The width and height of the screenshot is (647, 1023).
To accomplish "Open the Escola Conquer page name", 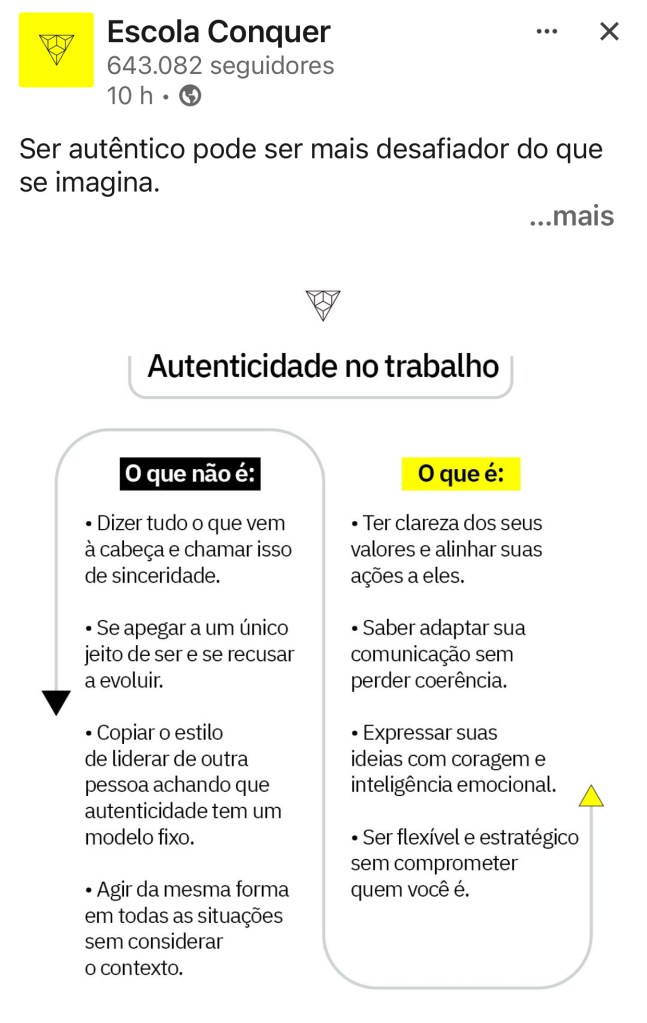I will 218,32.
